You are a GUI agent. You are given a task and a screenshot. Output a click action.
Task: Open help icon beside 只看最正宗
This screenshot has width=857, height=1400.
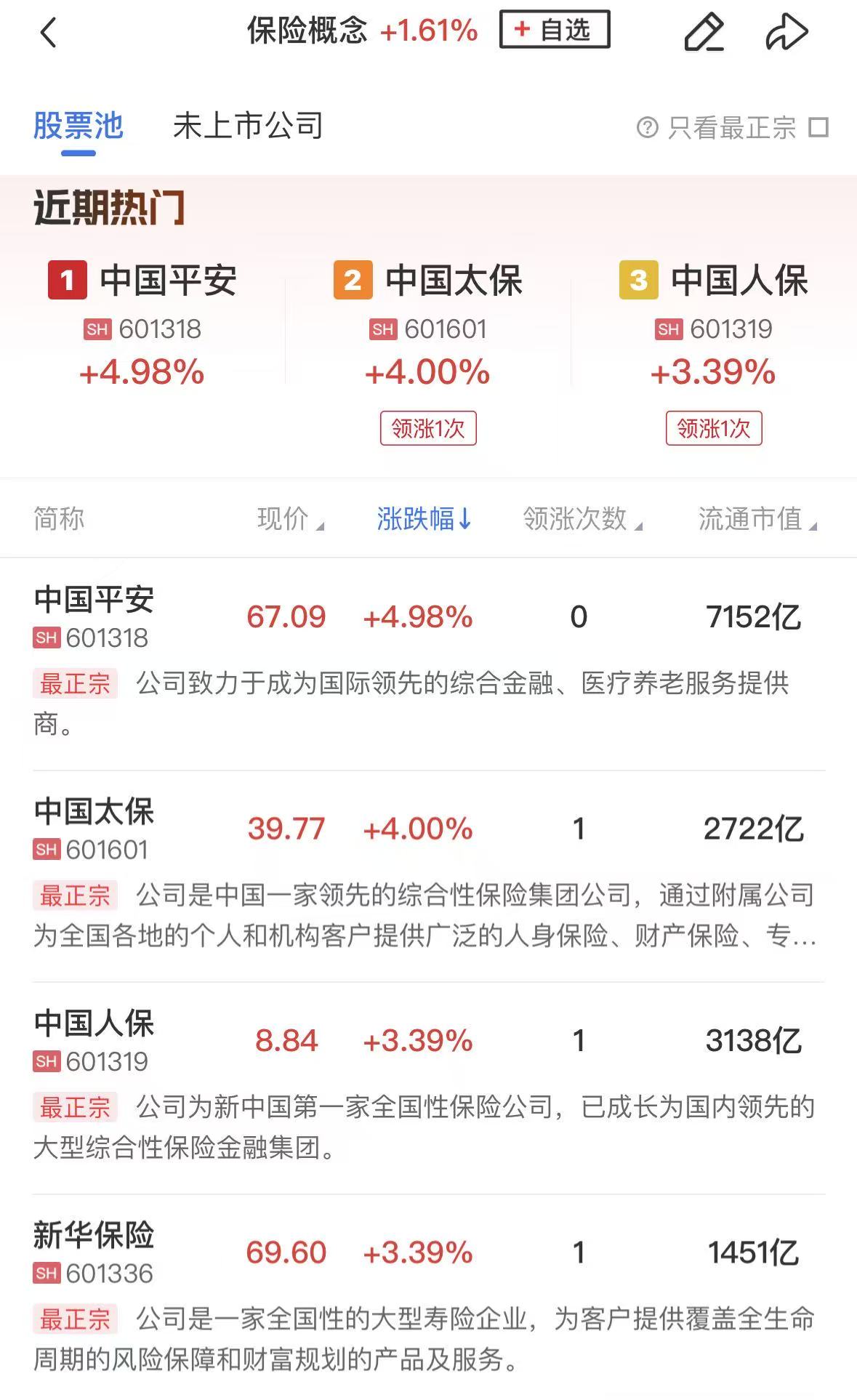pyautogui.click(x=646, y=128)
